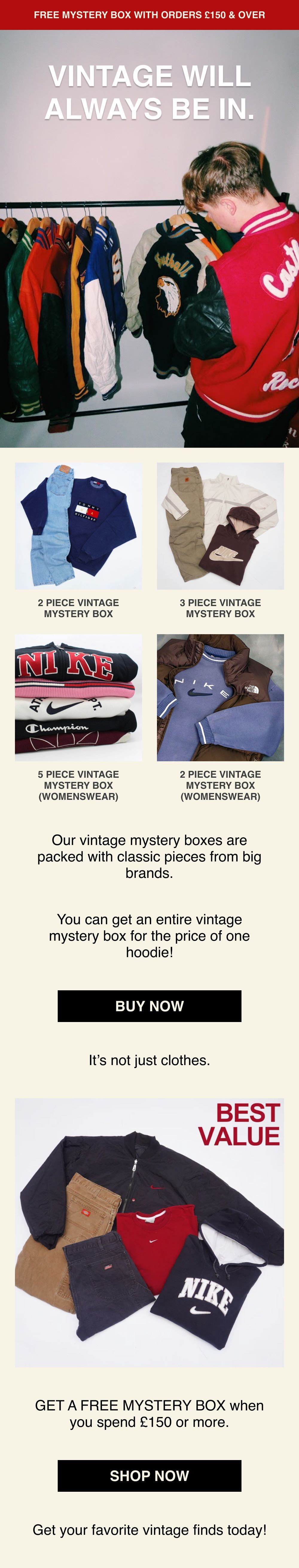
Task: Tap the free mystery box red banner
Action: tap(149, 15)
